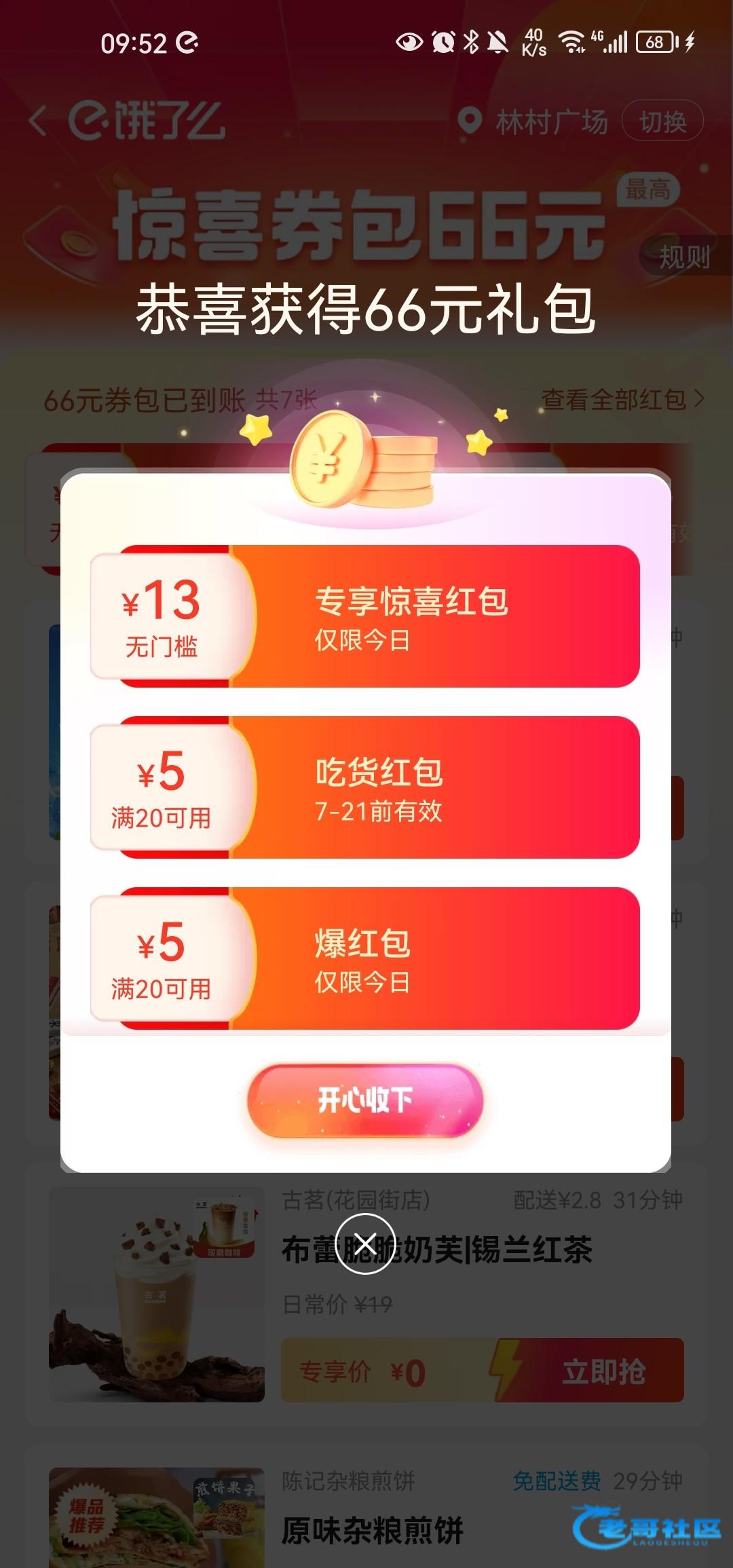Go back with the top-left arrow

39,122
